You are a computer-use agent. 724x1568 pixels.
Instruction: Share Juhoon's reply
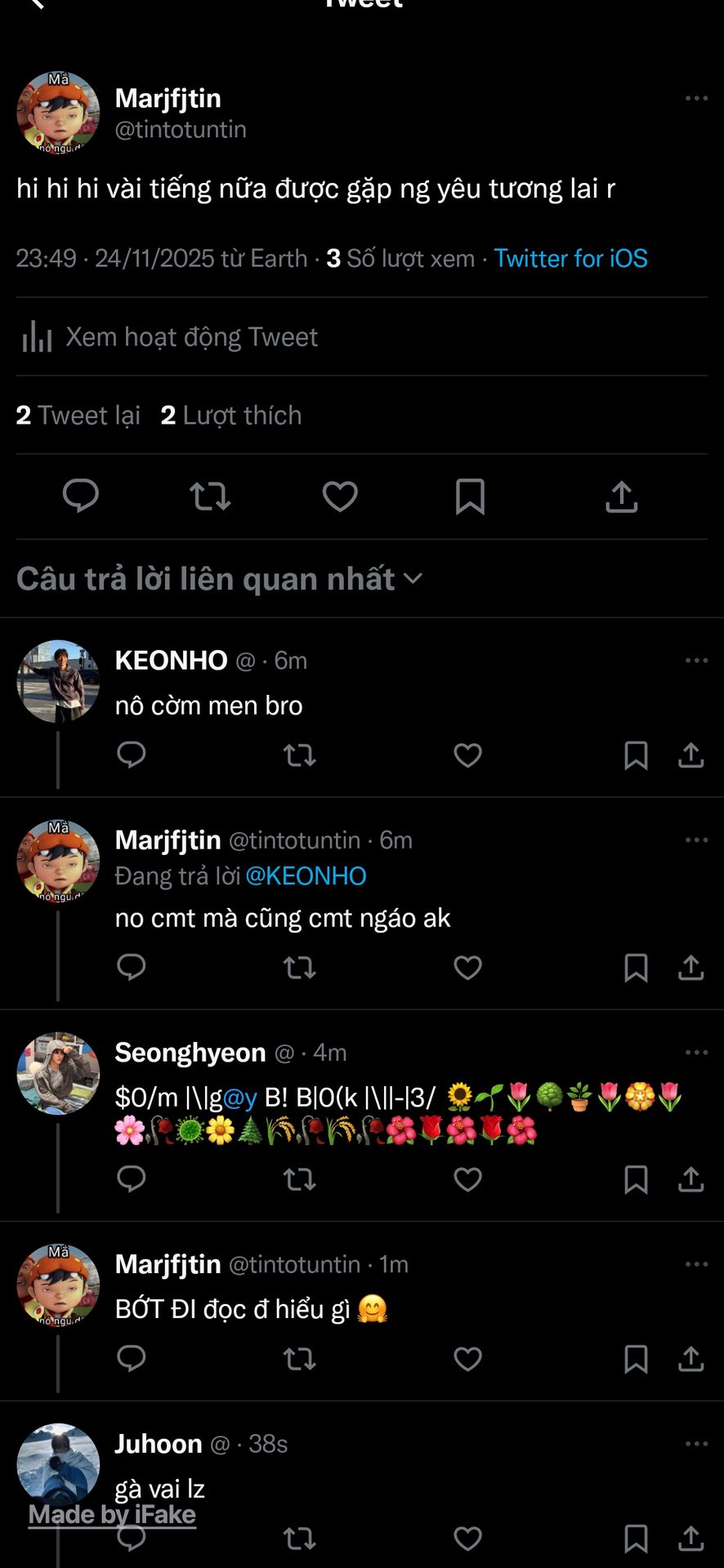[x=690, y=1539]
